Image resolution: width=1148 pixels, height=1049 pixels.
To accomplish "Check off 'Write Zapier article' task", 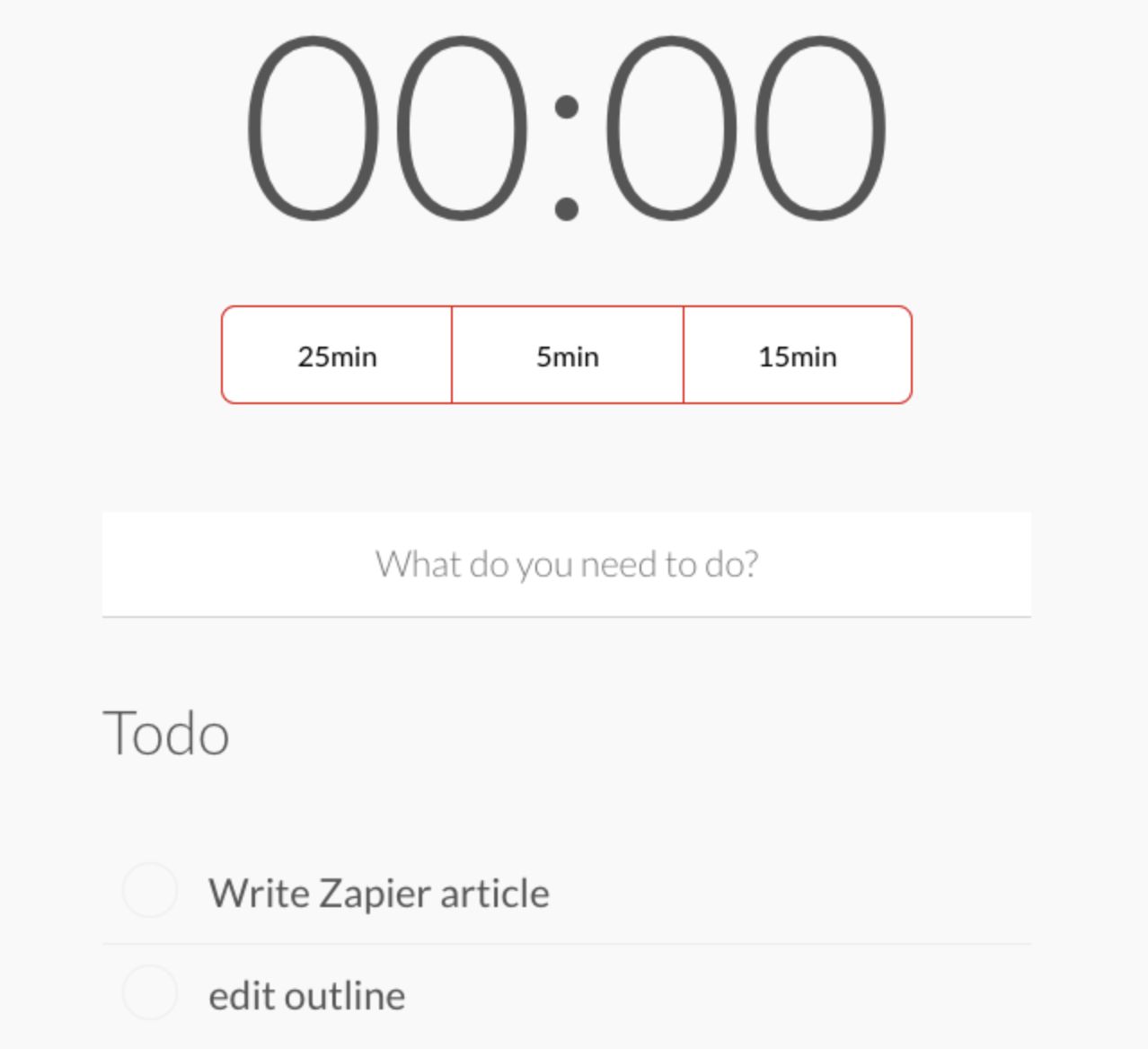I will point(149,891).
